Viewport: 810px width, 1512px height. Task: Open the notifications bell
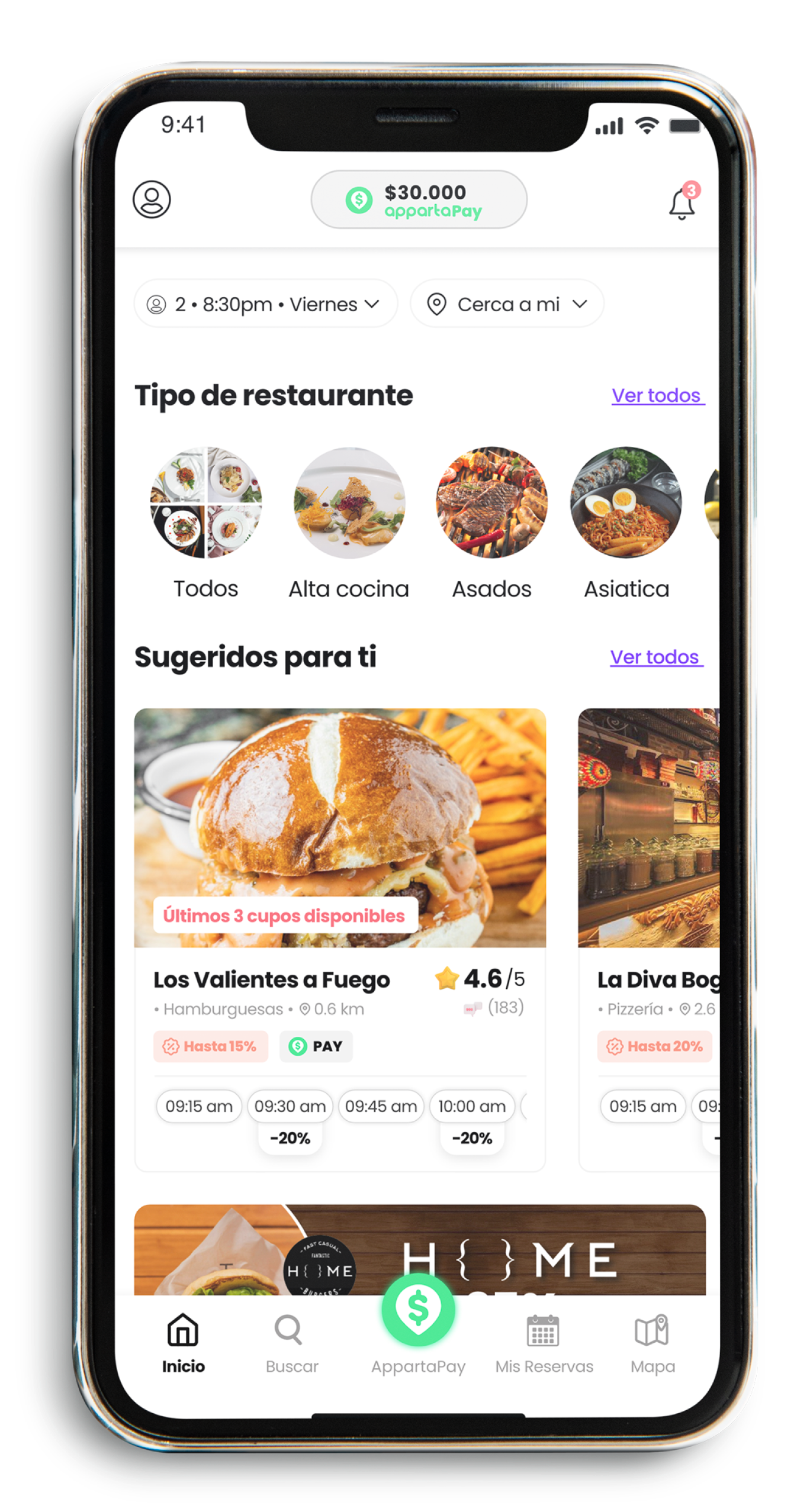682,203
